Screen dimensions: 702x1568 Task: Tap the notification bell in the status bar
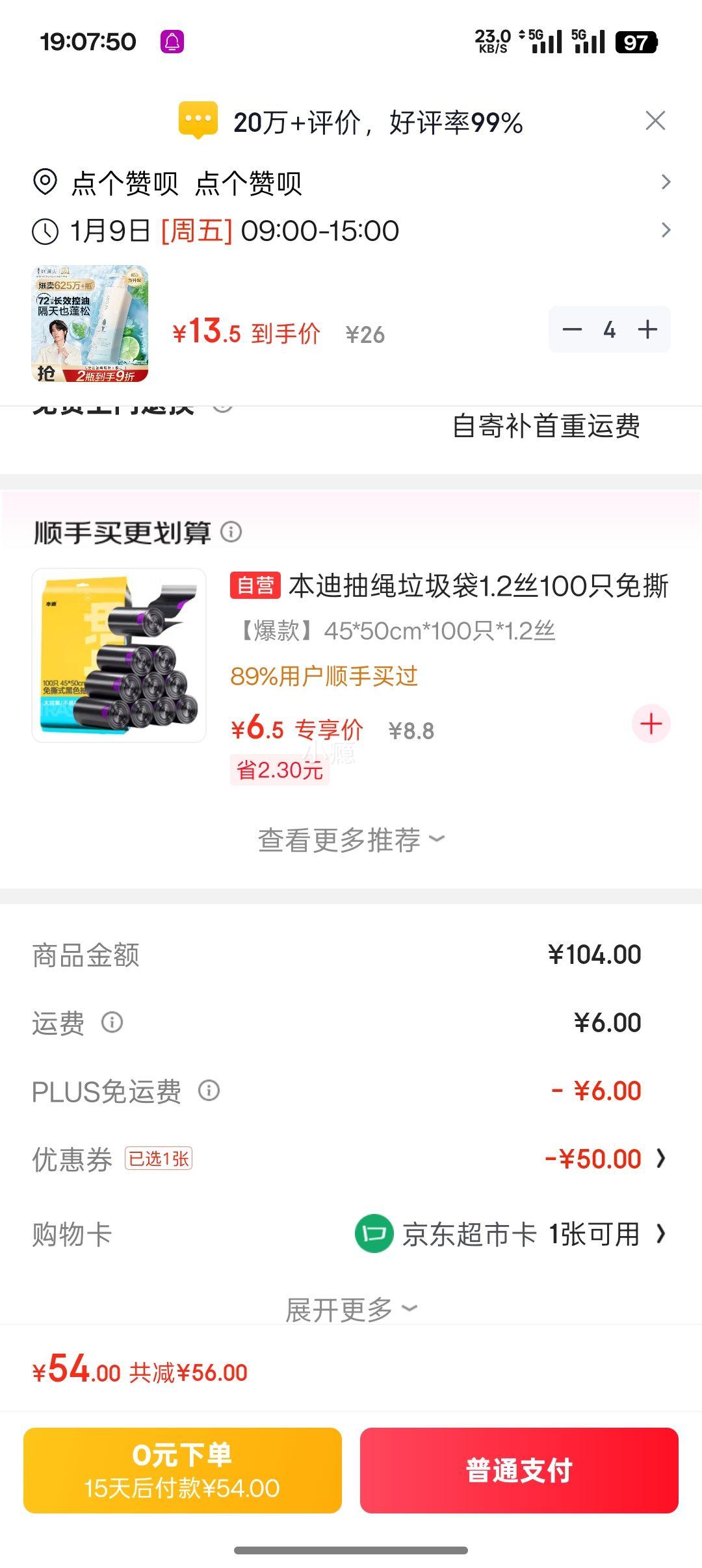170,43
